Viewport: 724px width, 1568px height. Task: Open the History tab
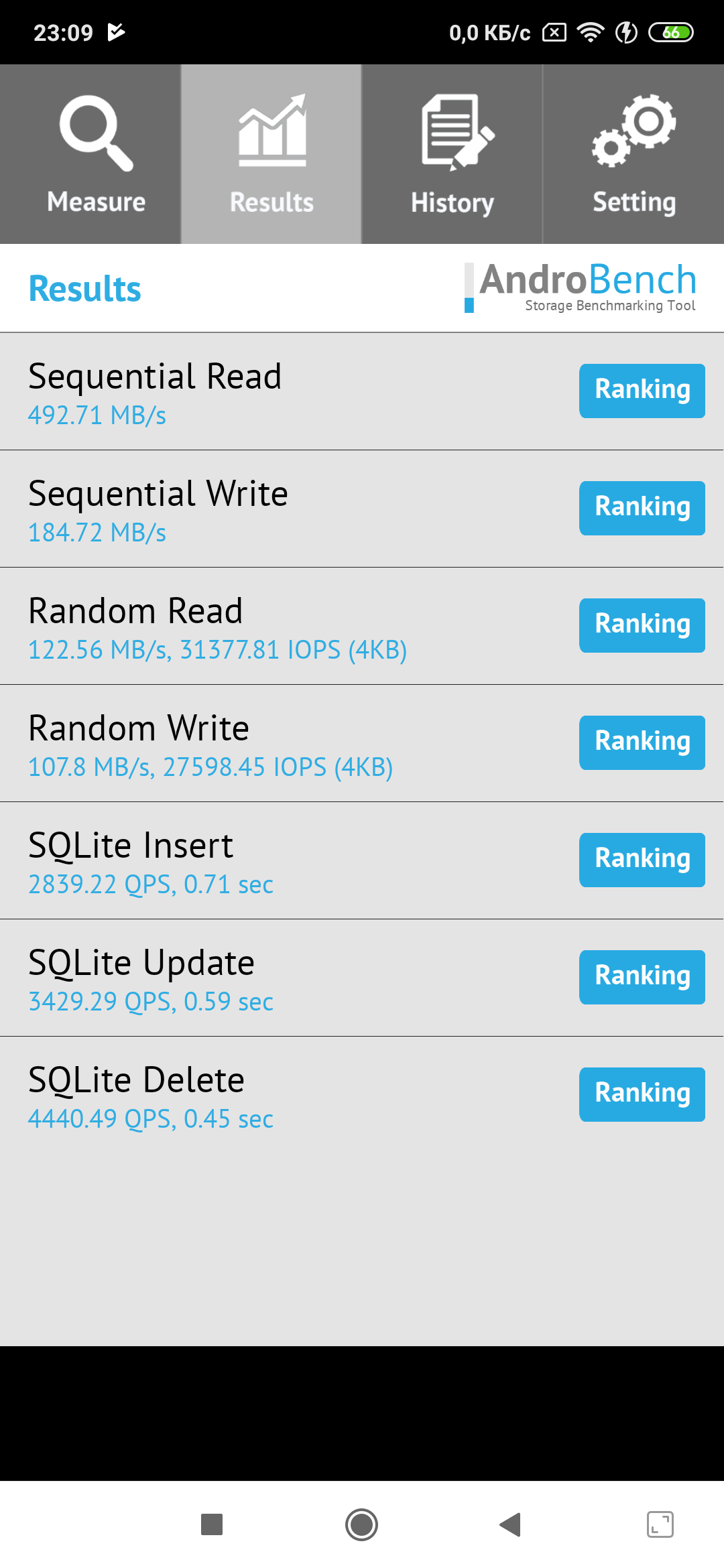click(x=452, y=154)
